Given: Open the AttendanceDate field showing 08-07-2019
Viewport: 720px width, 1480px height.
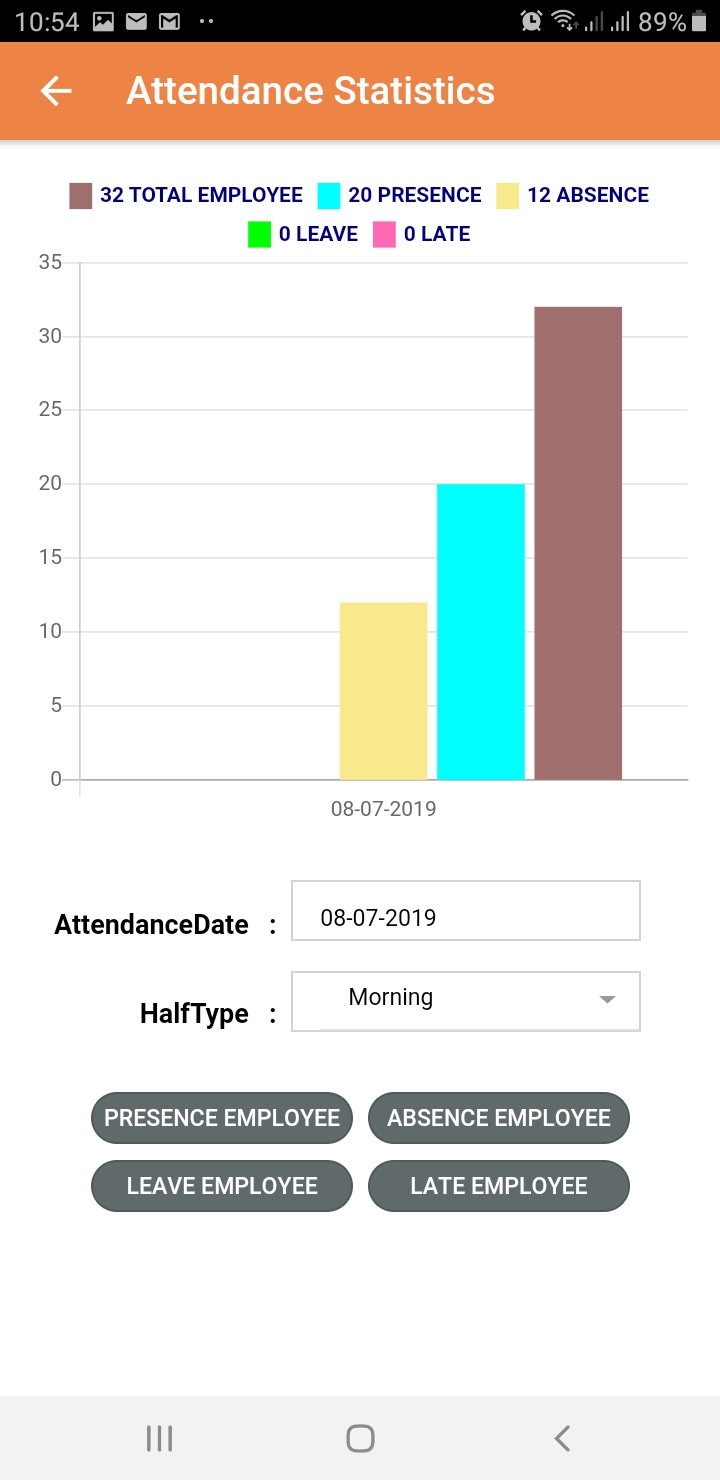Looking at the screenshot, I should tap(465, 910).
